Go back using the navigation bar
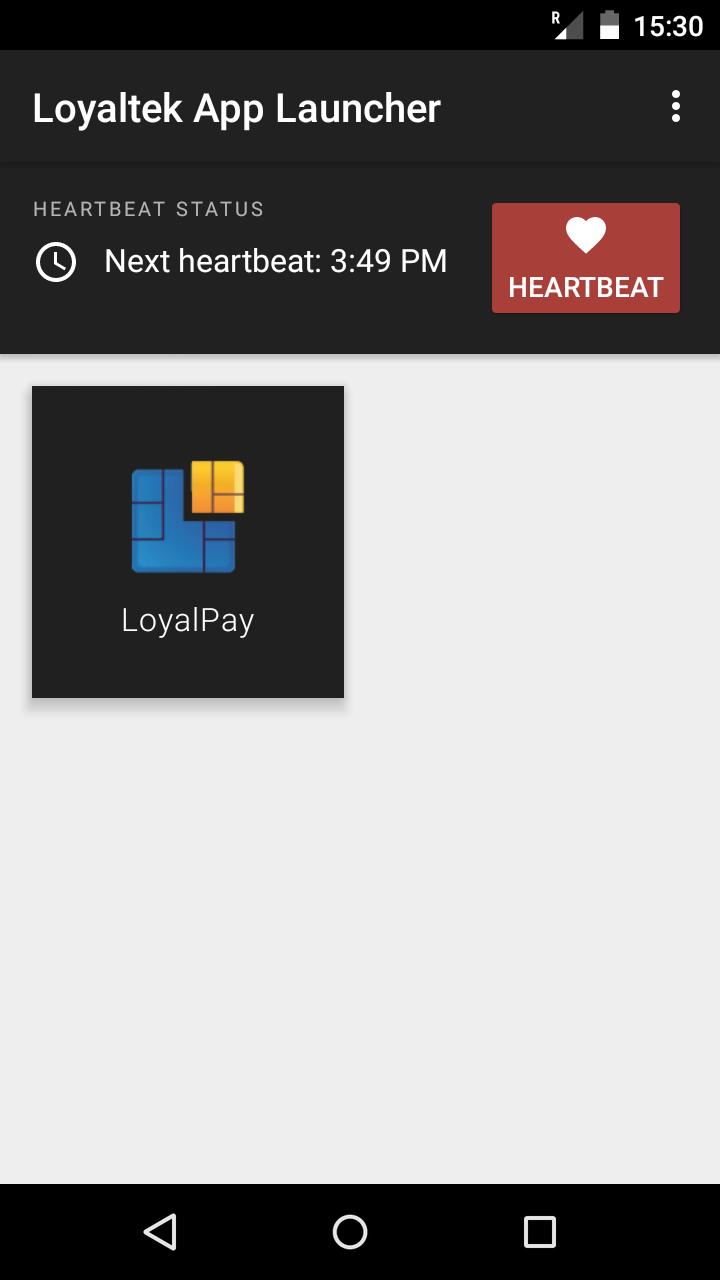This screenshot has width=720, height=1280. 160,1231
